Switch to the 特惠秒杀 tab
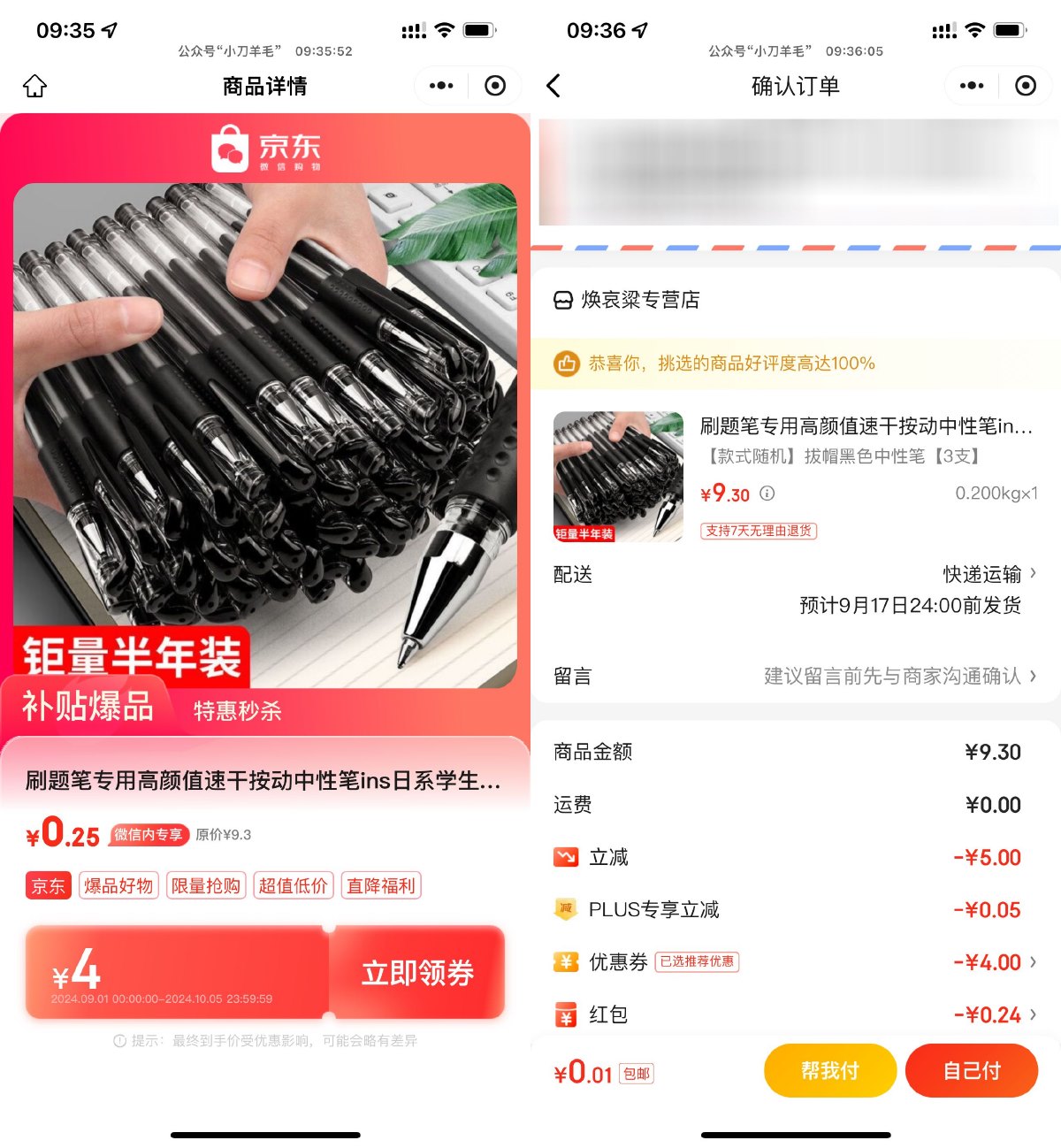The width and height of the screenshot is (1061, 1148). (233, 711)
